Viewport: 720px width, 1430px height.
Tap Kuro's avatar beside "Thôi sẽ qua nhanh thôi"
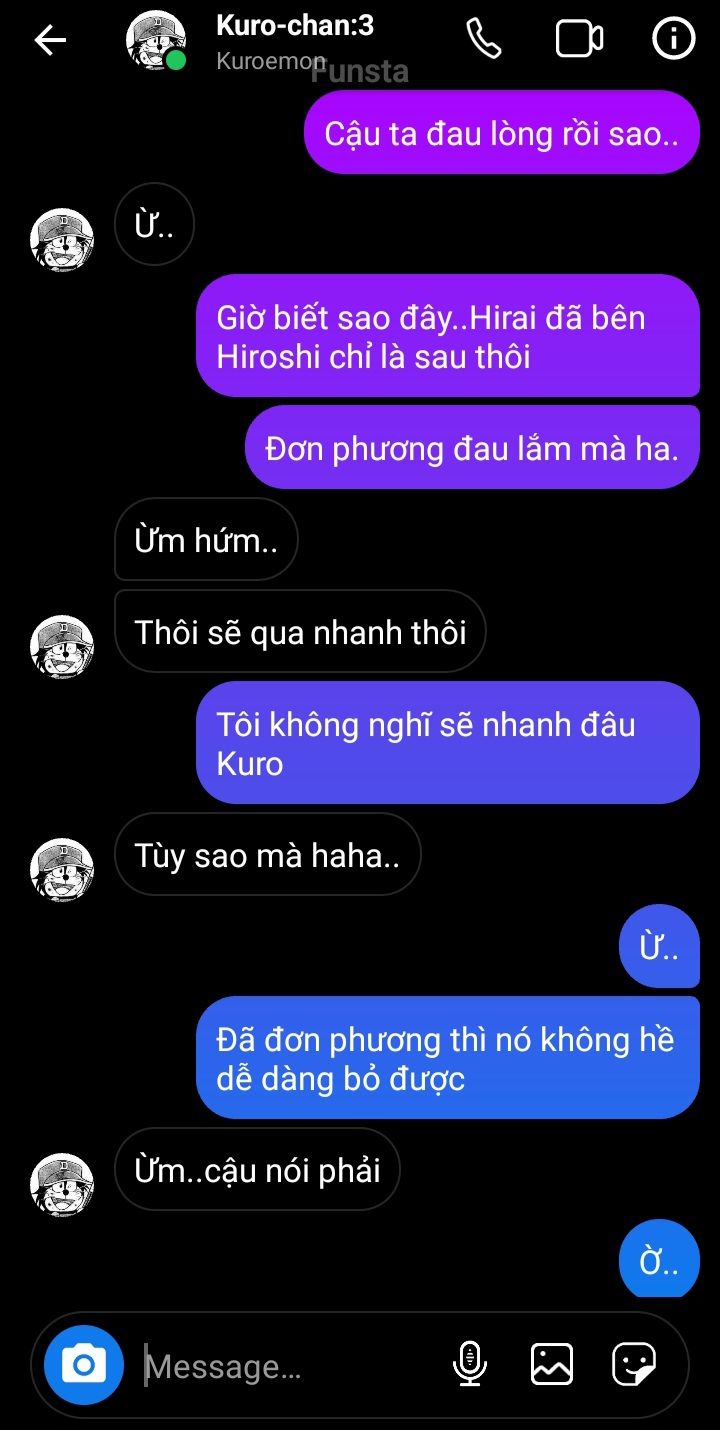point(62,647)
